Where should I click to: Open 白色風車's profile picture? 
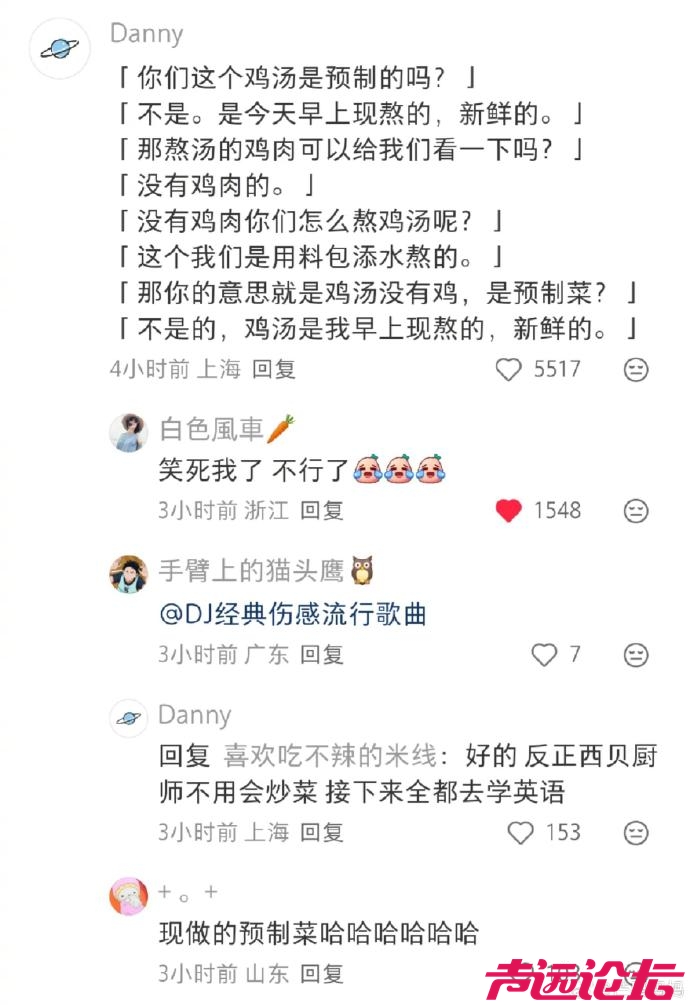(128, 432)
